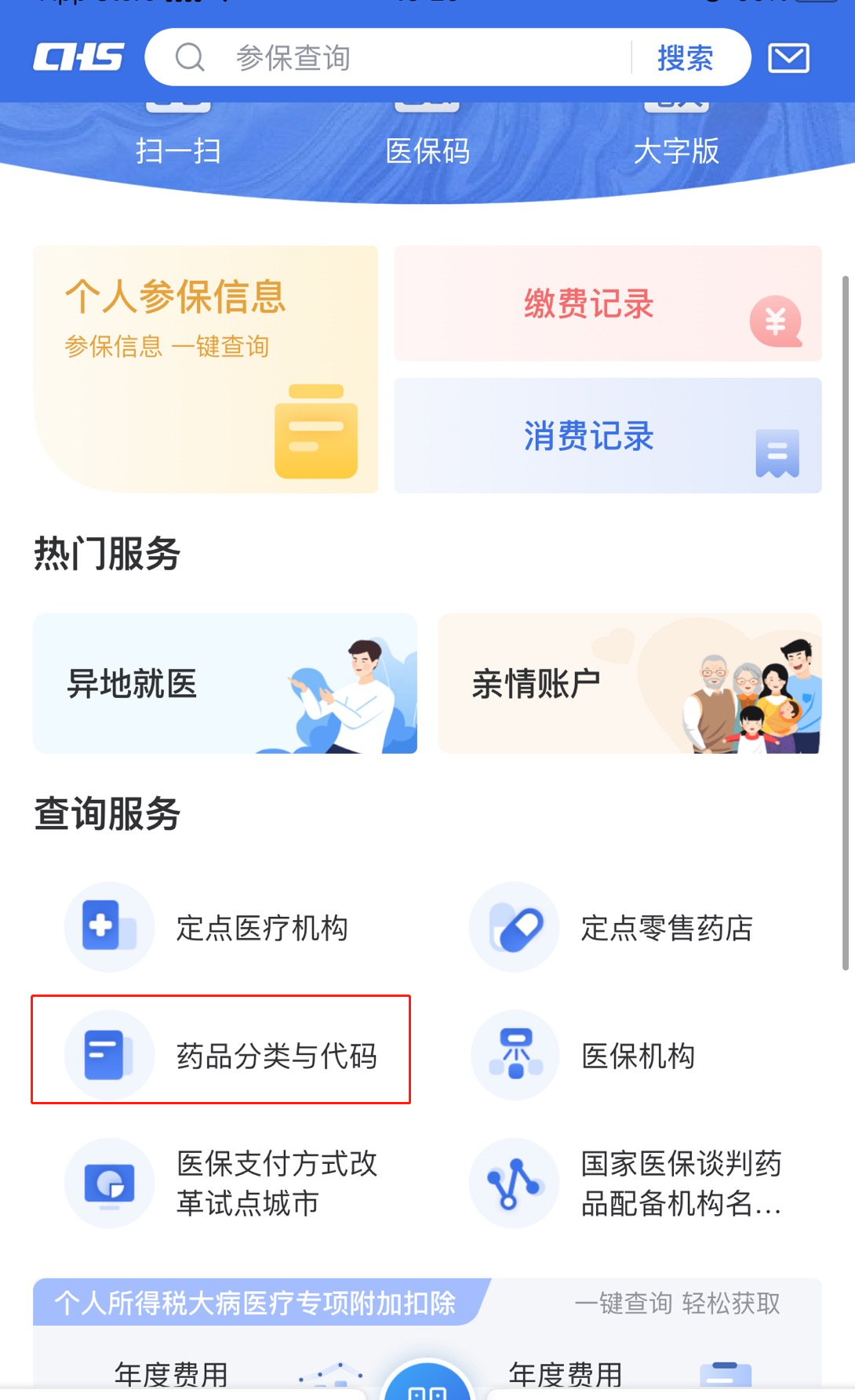Open the magnifier search icon
This screenshot has height=1400, width=855.
[188, 56]
